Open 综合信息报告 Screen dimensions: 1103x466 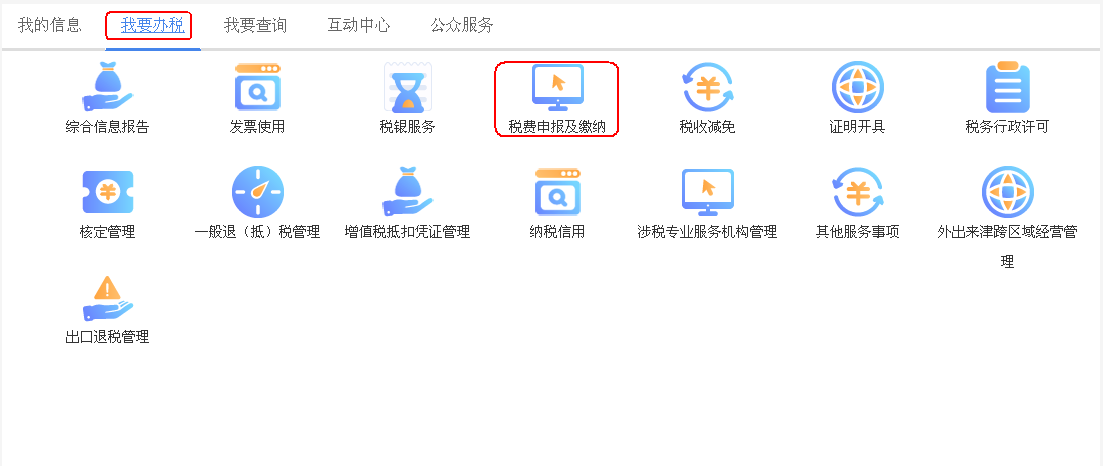click(107, 99)
